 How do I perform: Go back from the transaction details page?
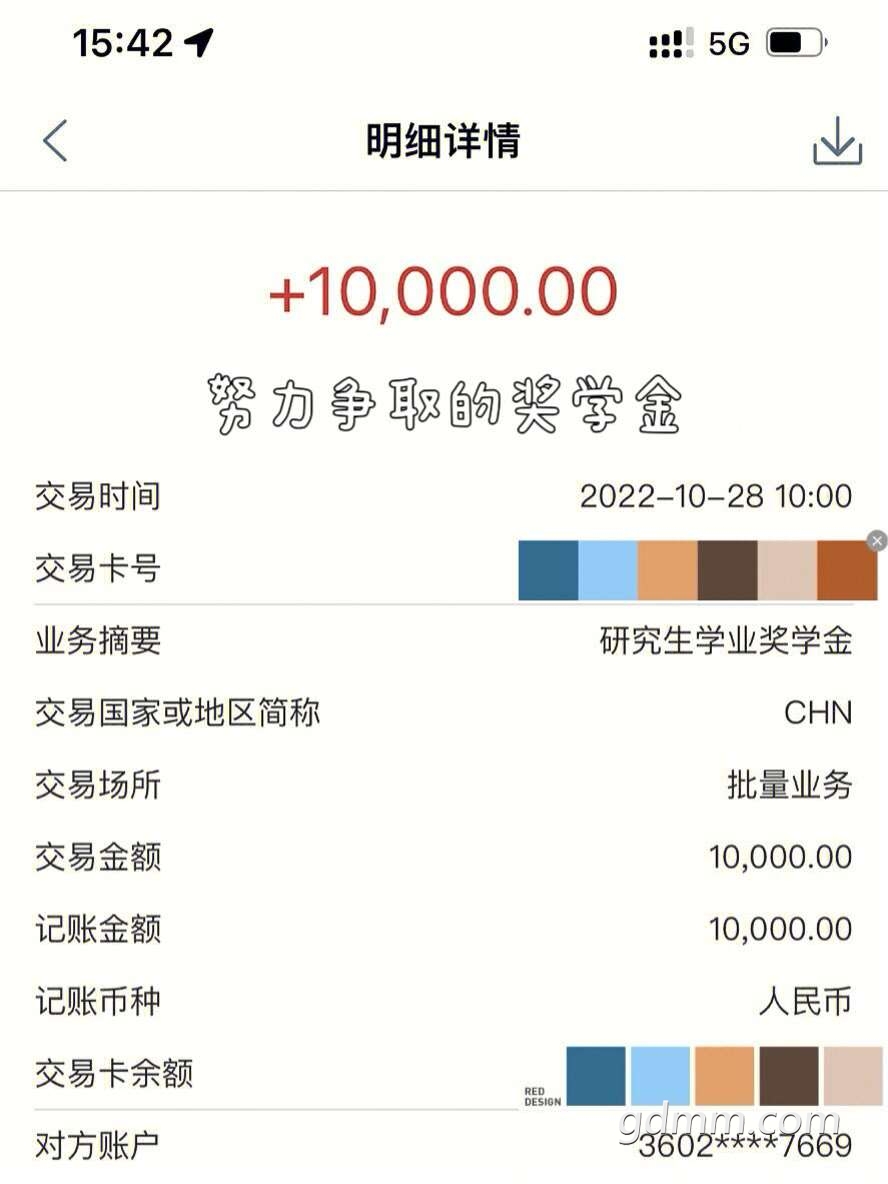coord(55,141)
